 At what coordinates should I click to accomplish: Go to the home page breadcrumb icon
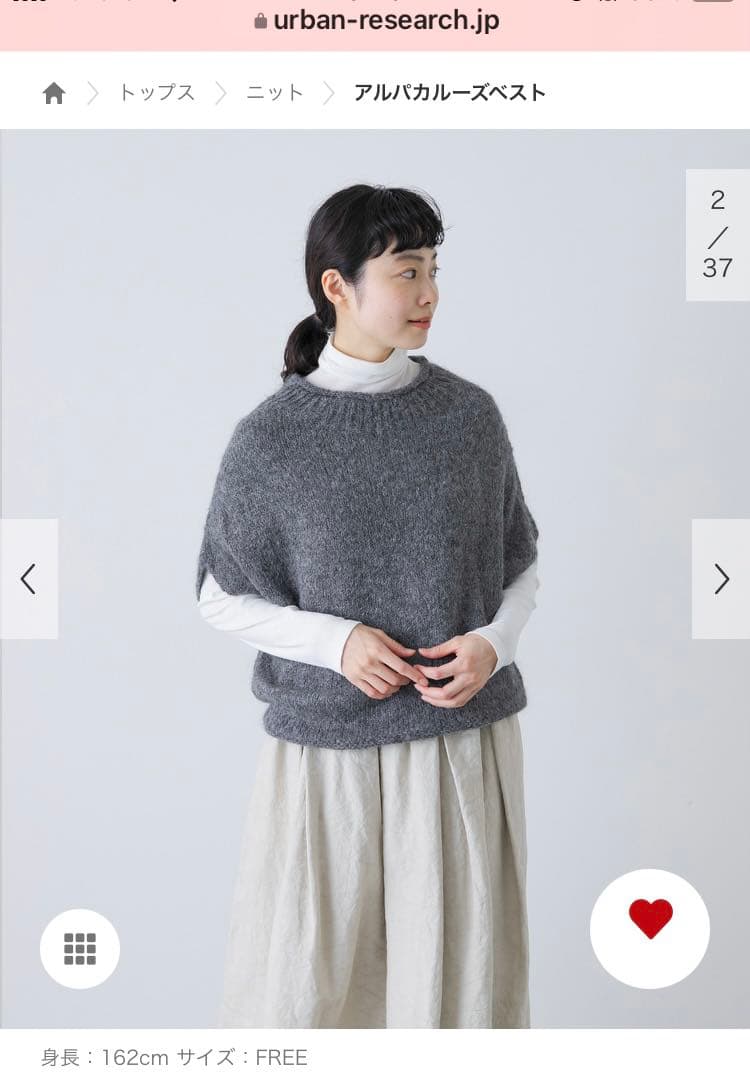[53, 93]
